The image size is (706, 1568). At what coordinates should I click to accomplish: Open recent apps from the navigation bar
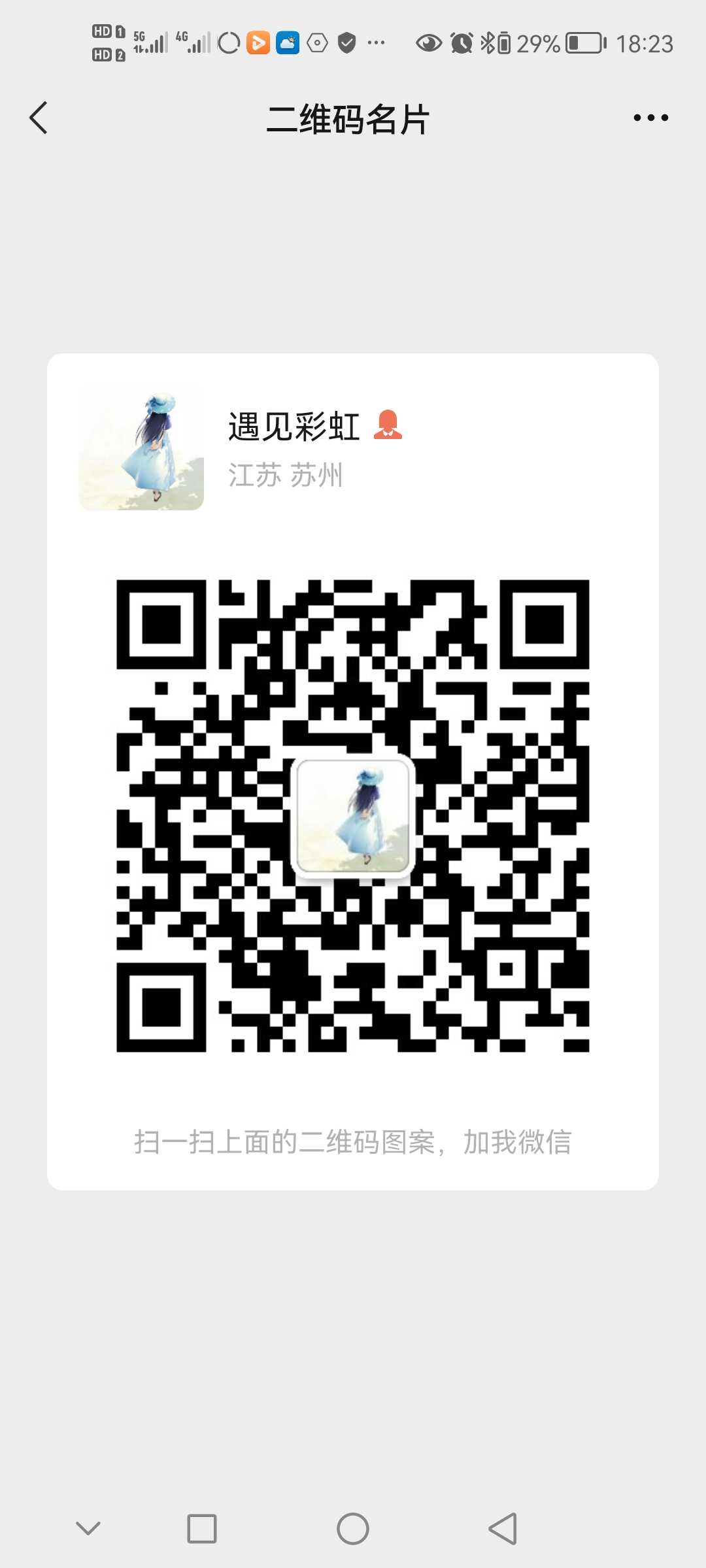pos(202,1529)
